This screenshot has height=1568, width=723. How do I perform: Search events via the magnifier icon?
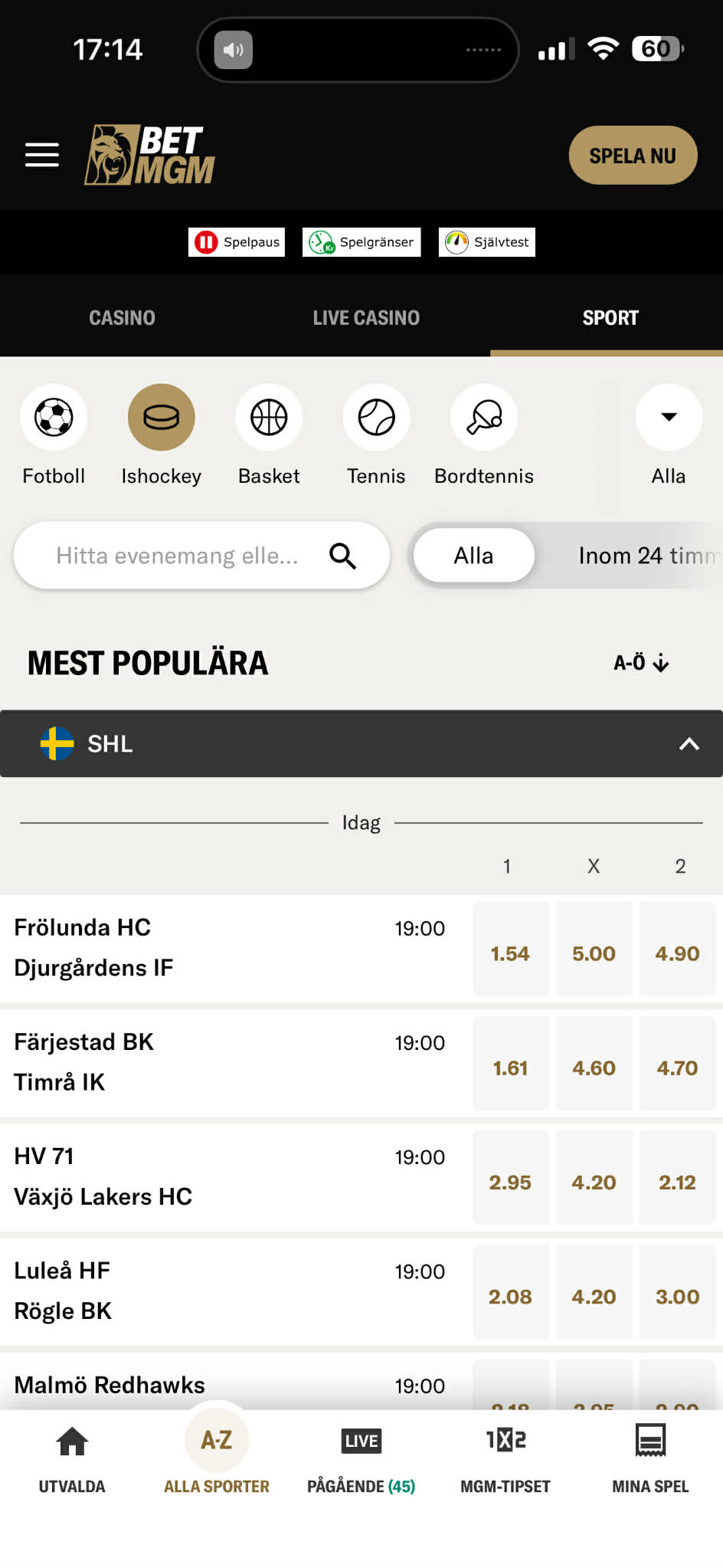344,556
